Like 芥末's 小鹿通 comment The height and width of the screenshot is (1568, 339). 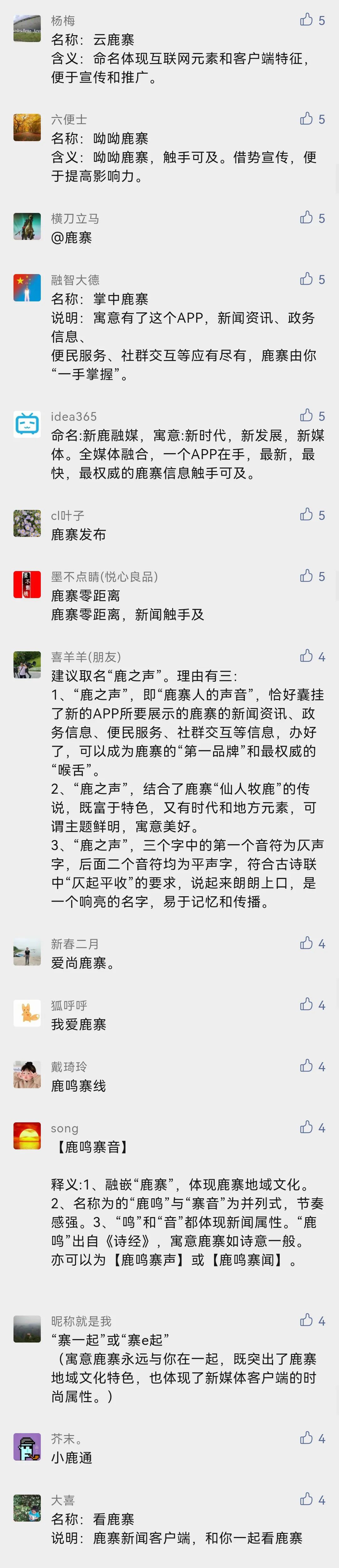click(307, 1438)
